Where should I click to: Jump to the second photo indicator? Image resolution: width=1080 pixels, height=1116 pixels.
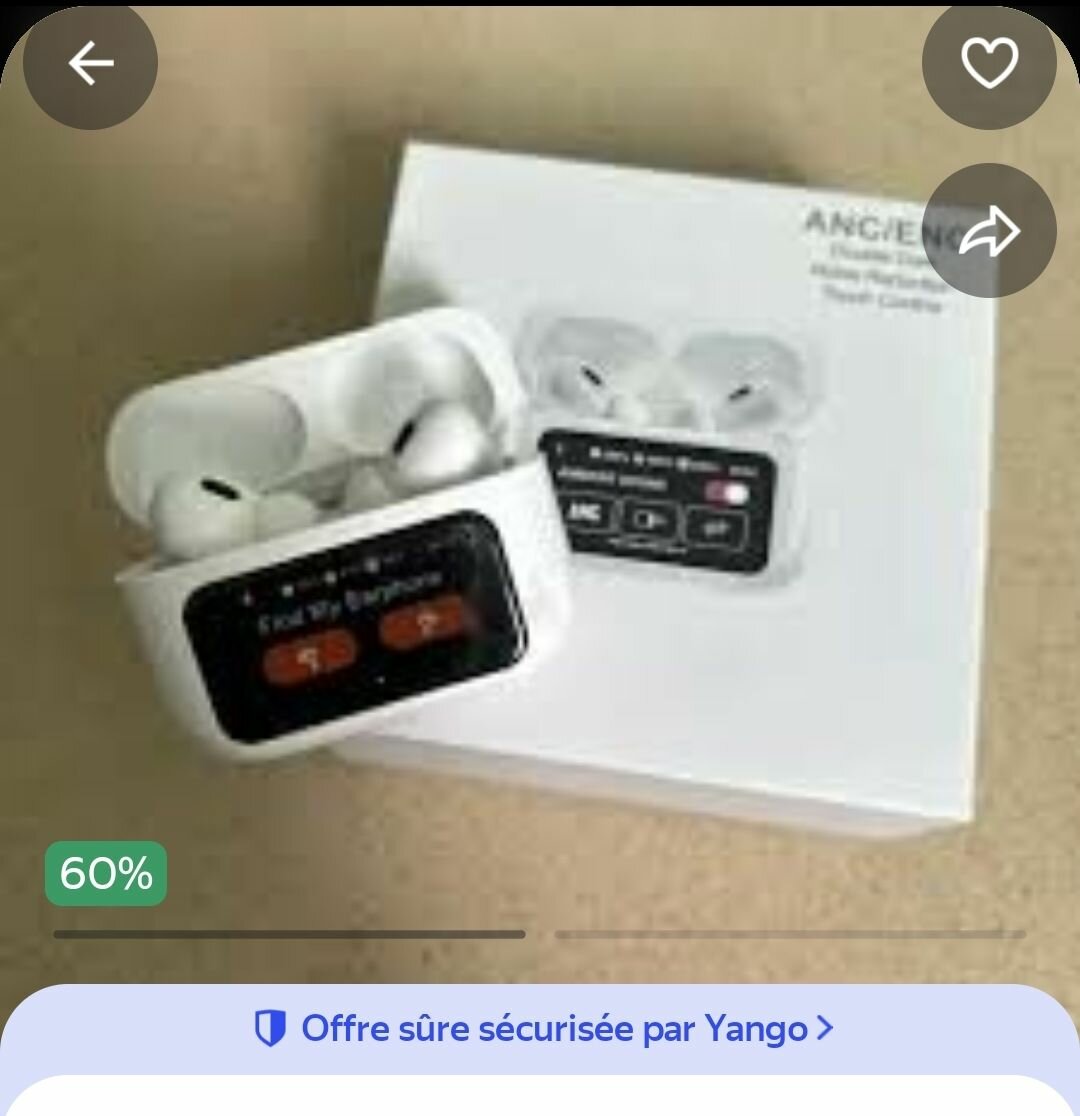pyautogui.click(x=790, y=935)
